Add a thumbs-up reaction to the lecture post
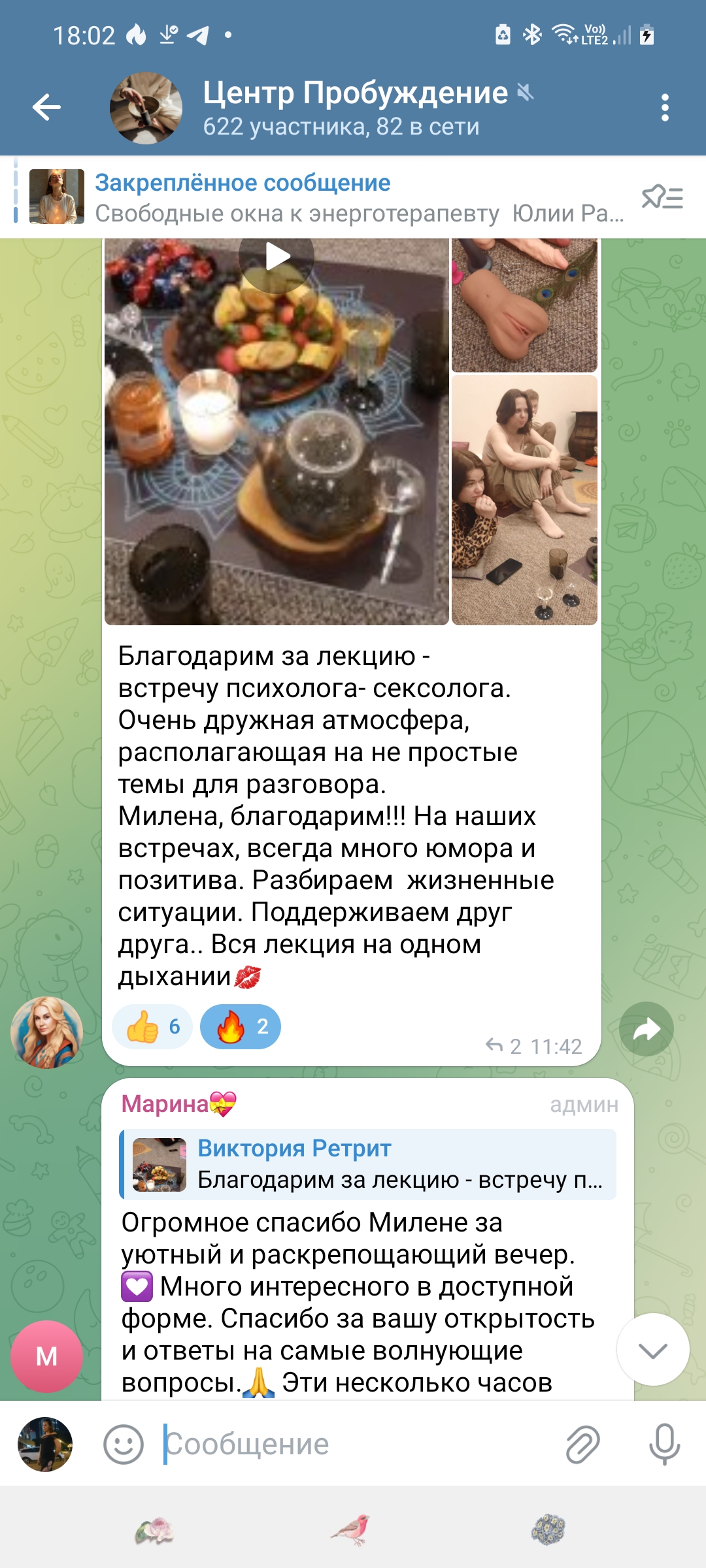 [153, 1026]
